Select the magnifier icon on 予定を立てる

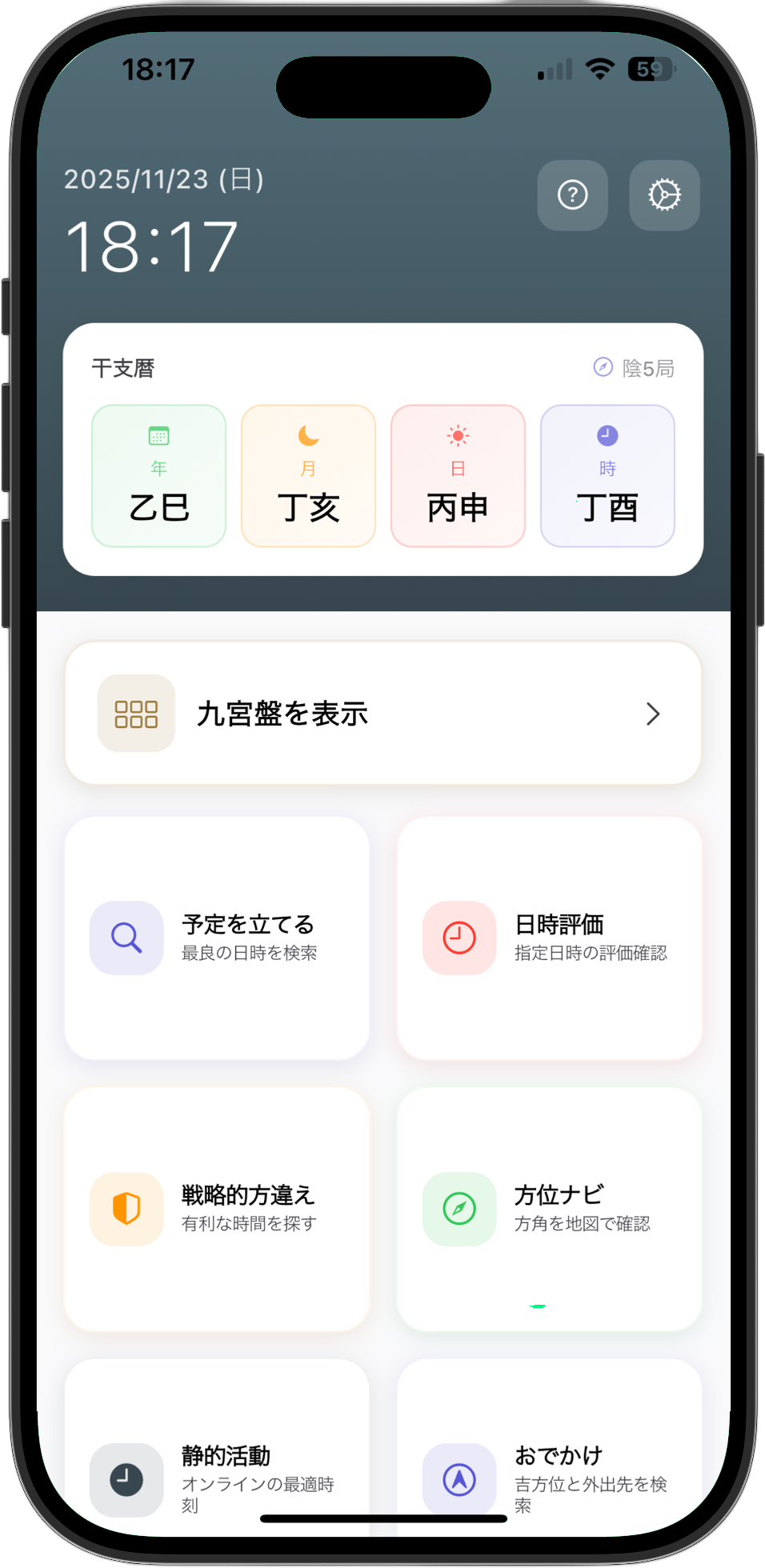point(126,937)
